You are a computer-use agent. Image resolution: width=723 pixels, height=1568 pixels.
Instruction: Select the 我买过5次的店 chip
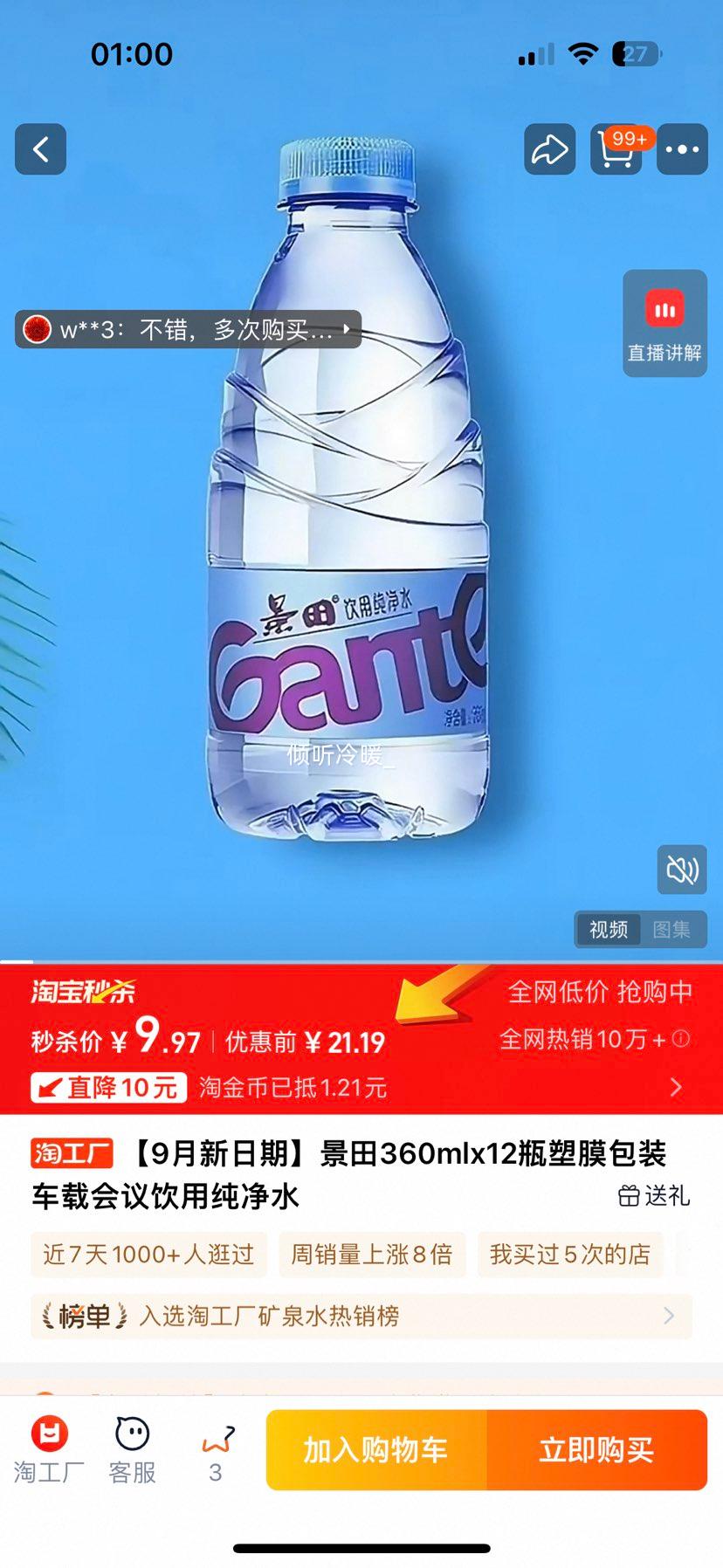569,1255
